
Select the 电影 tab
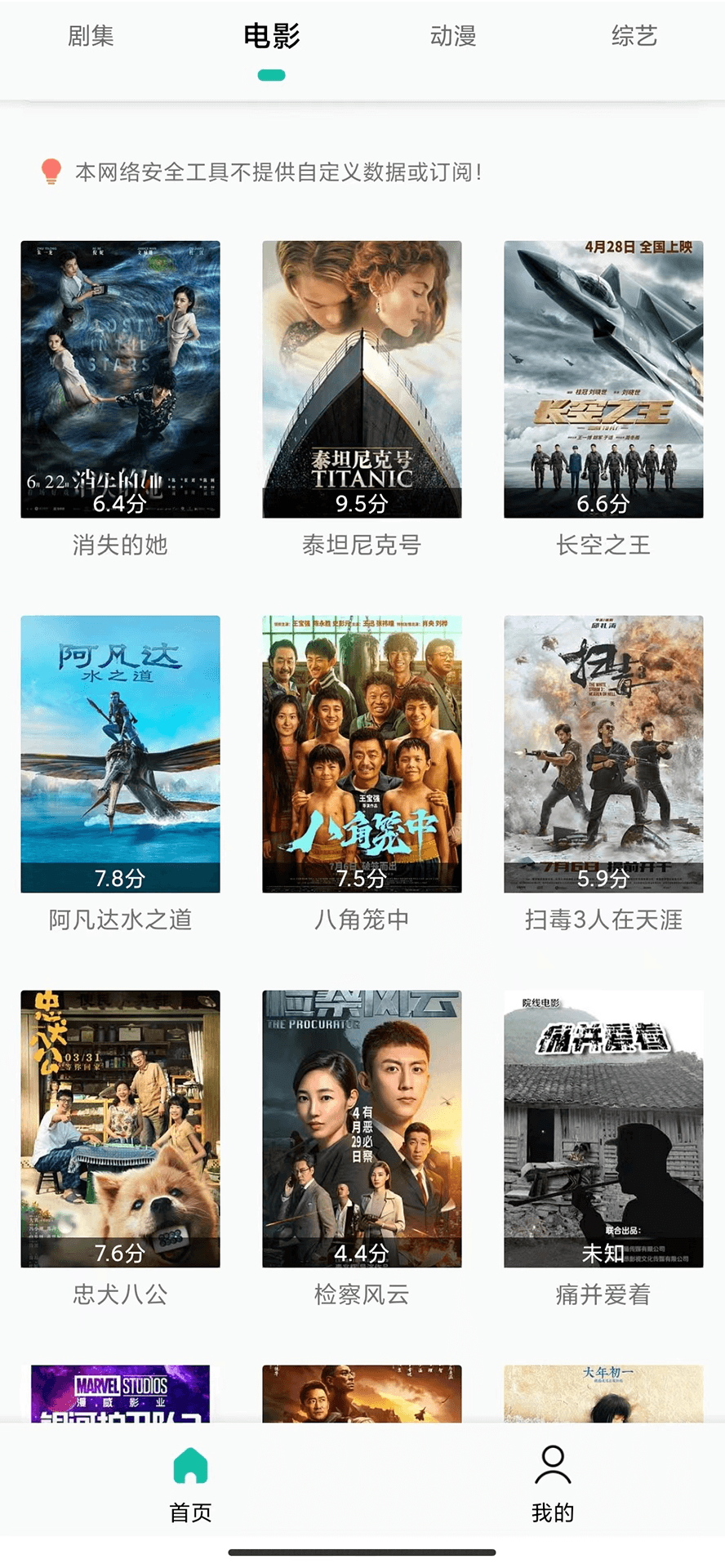click(271, 37)
